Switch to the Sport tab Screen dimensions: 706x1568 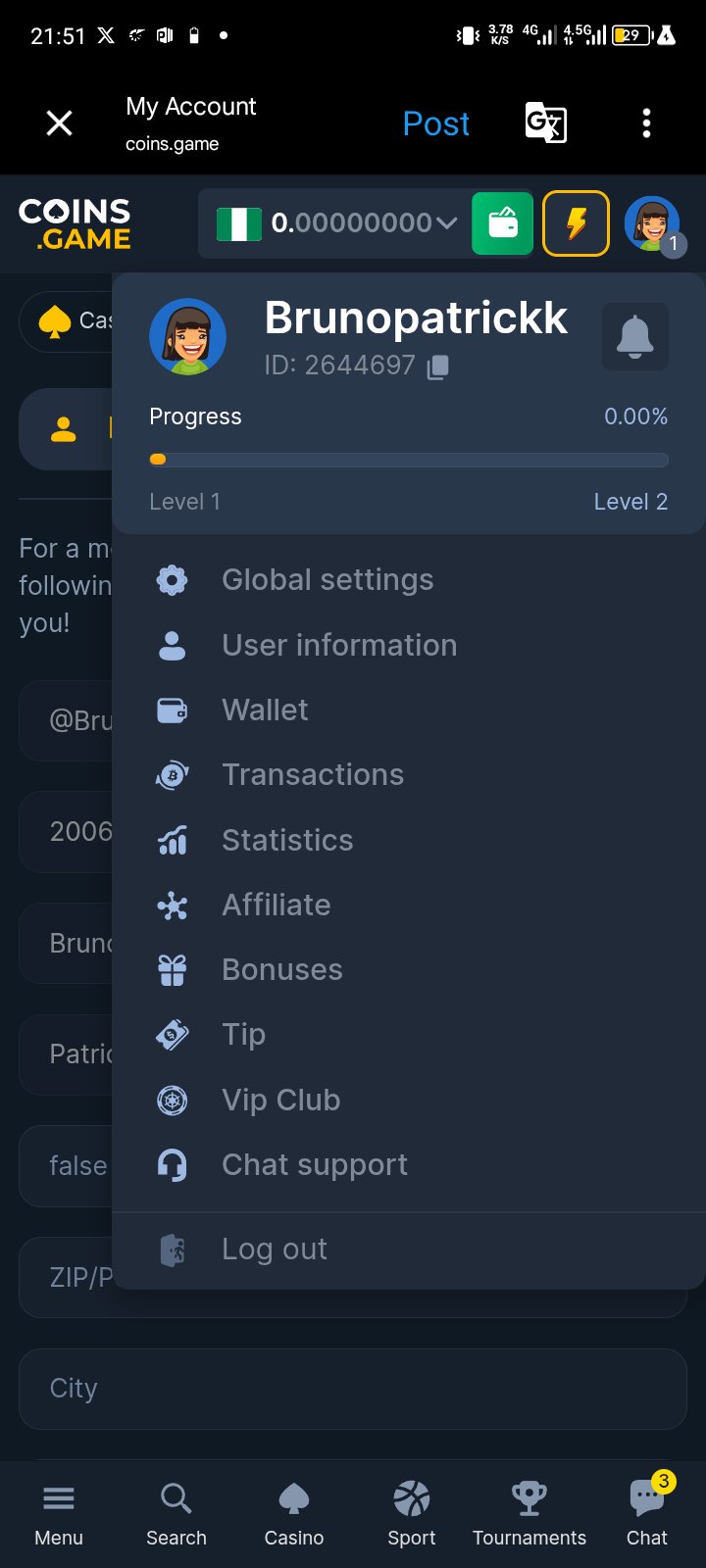[x=412, y=1514]
